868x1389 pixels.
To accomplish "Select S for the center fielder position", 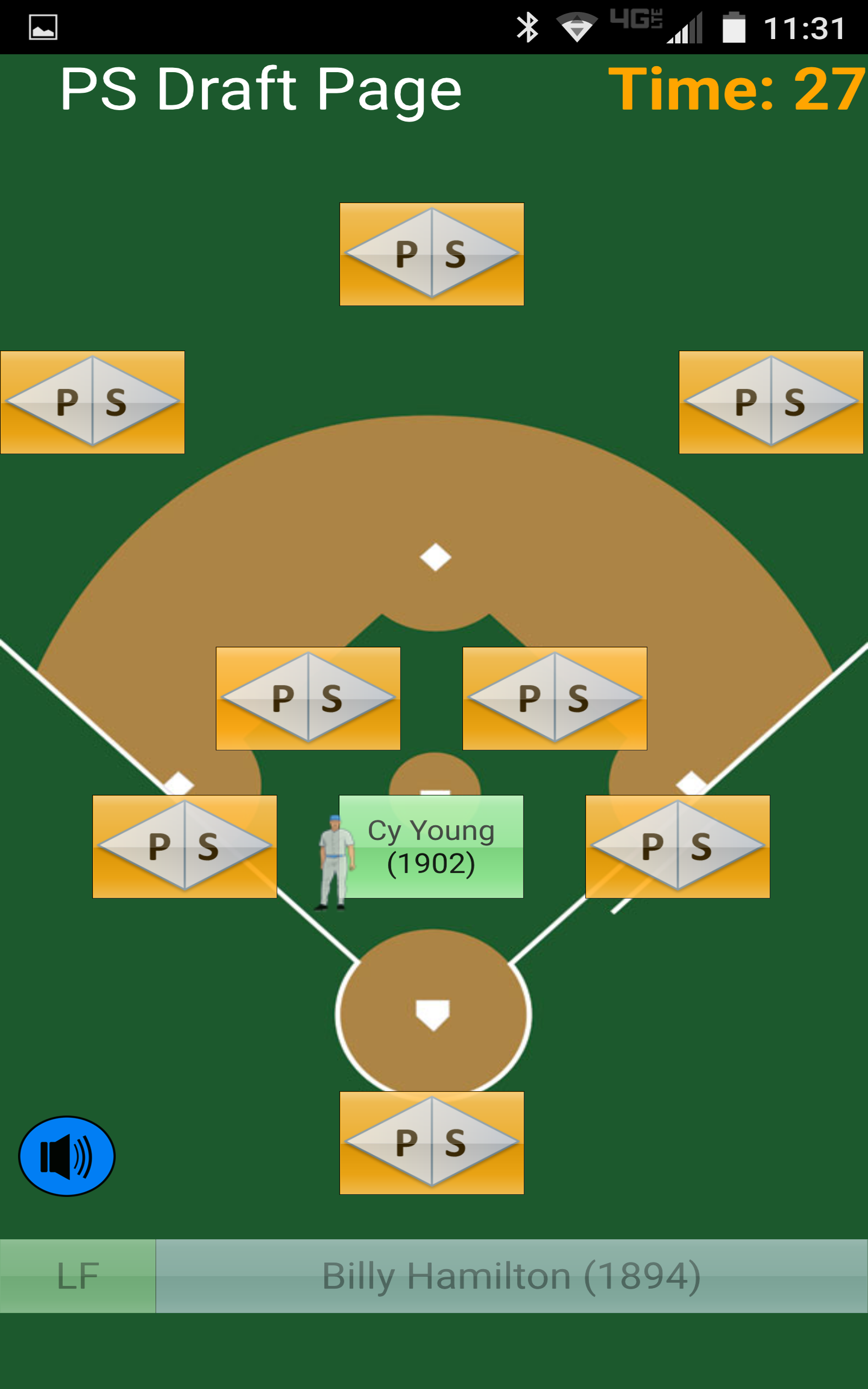I will pos(455,254).
